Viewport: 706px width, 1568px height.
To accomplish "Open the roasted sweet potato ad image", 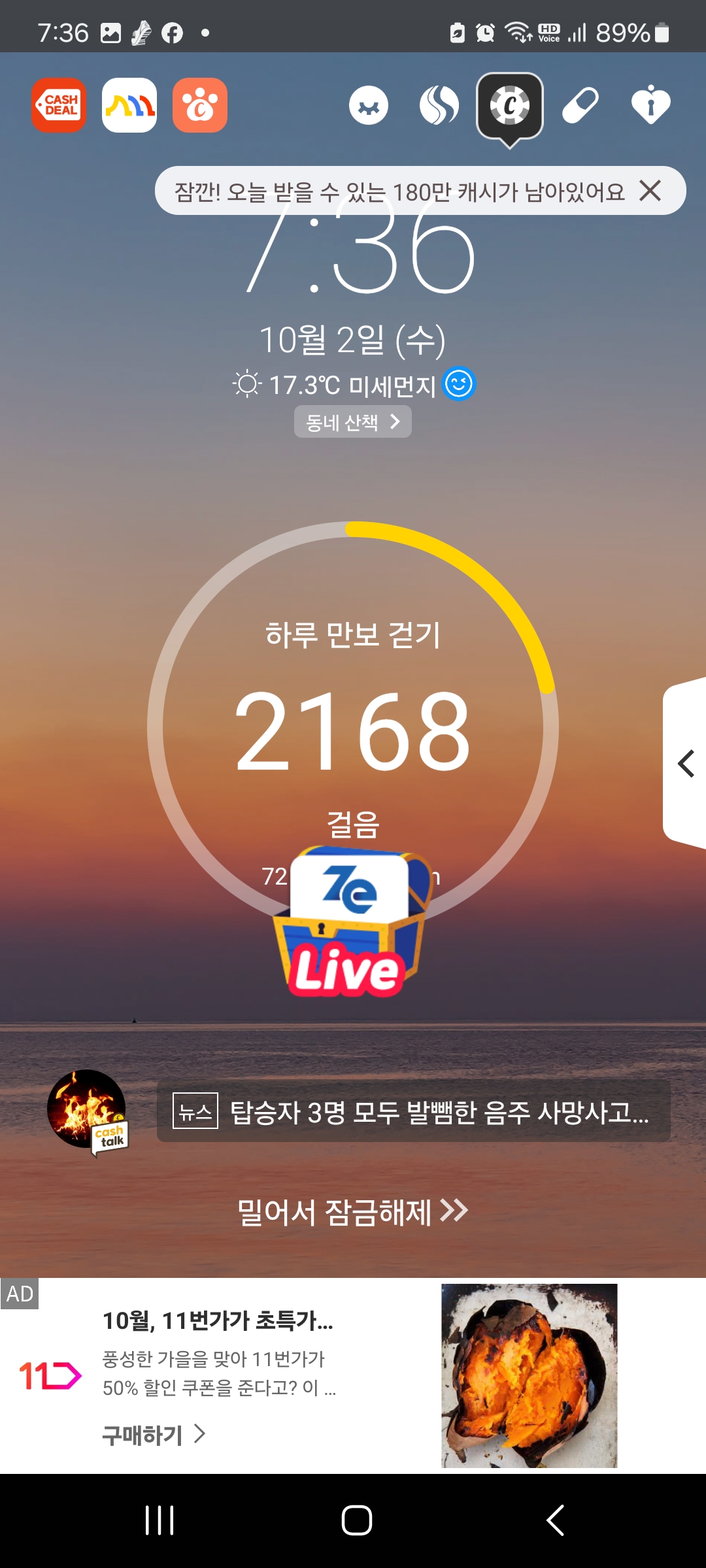I will (529, 1375).
